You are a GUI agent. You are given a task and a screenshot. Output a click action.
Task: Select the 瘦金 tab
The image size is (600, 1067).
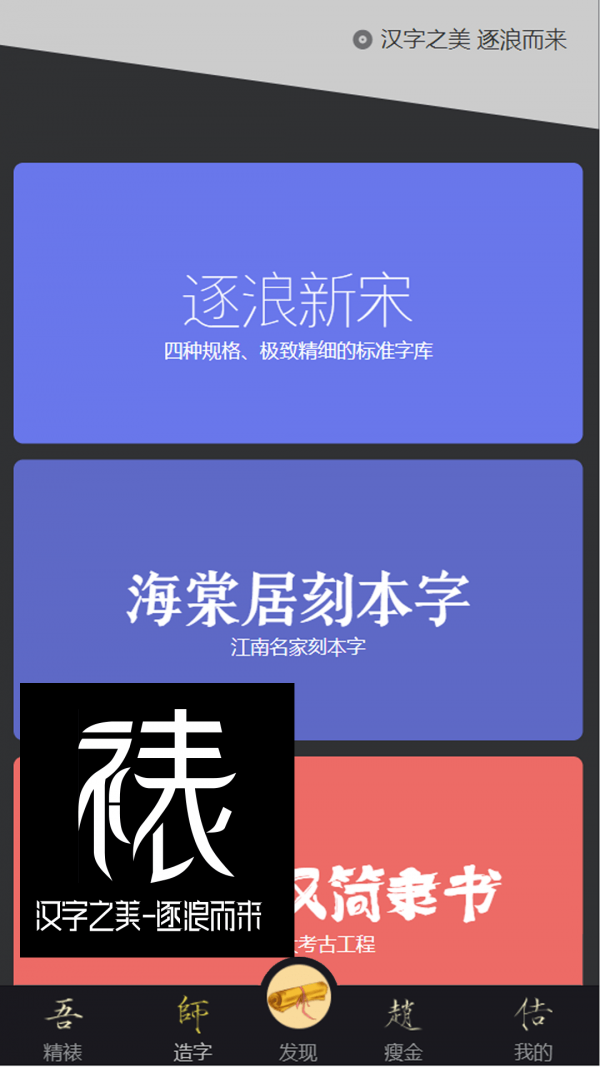403,1028
